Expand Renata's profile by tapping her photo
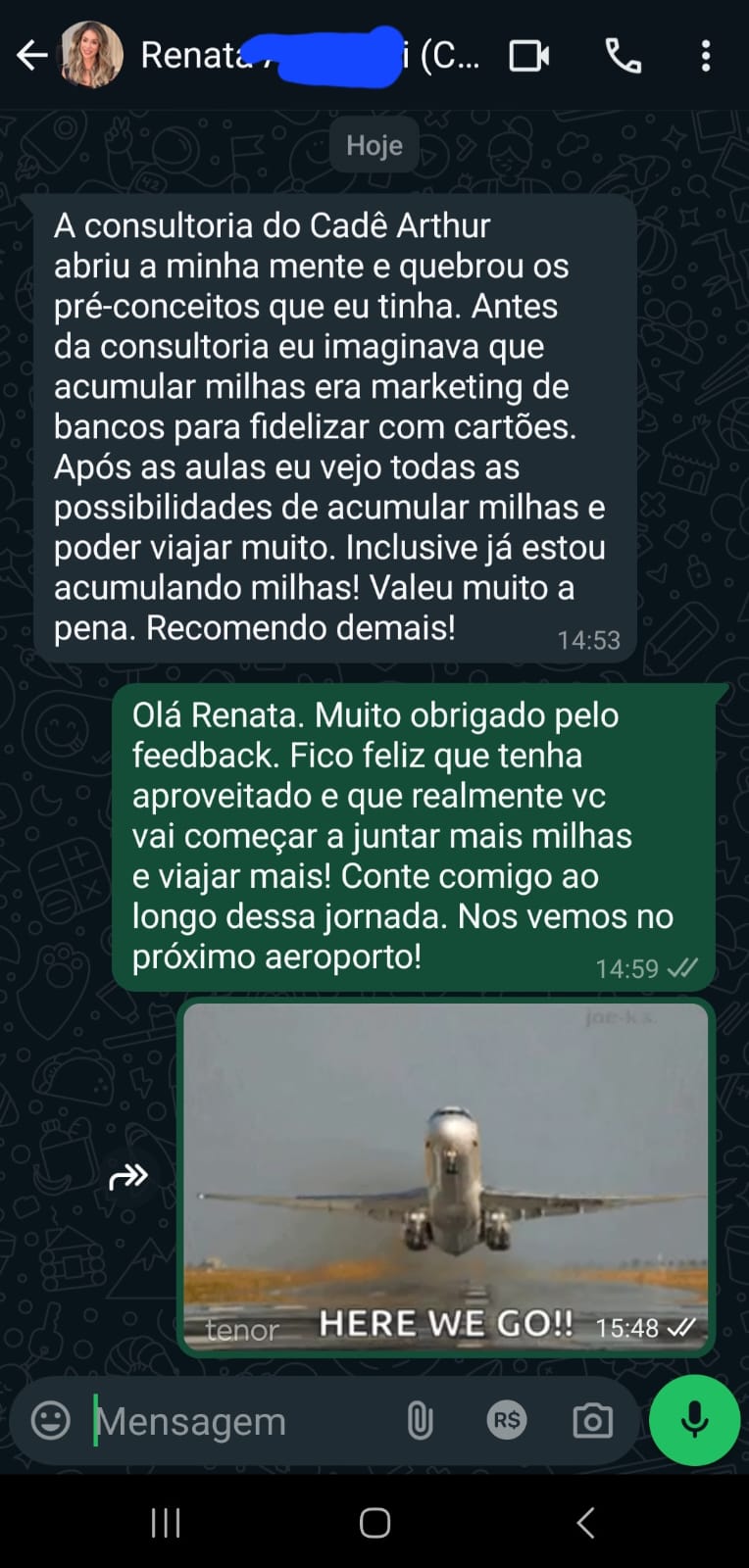 coord(93,56)
